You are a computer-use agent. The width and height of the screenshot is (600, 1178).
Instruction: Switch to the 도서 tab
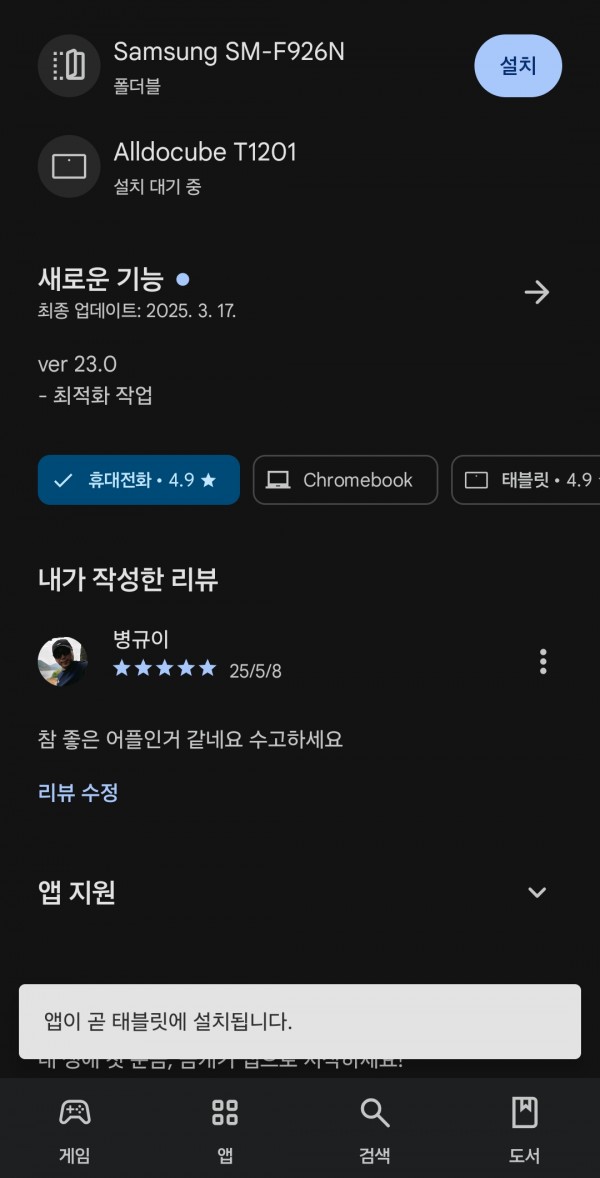click(524, 1128)
